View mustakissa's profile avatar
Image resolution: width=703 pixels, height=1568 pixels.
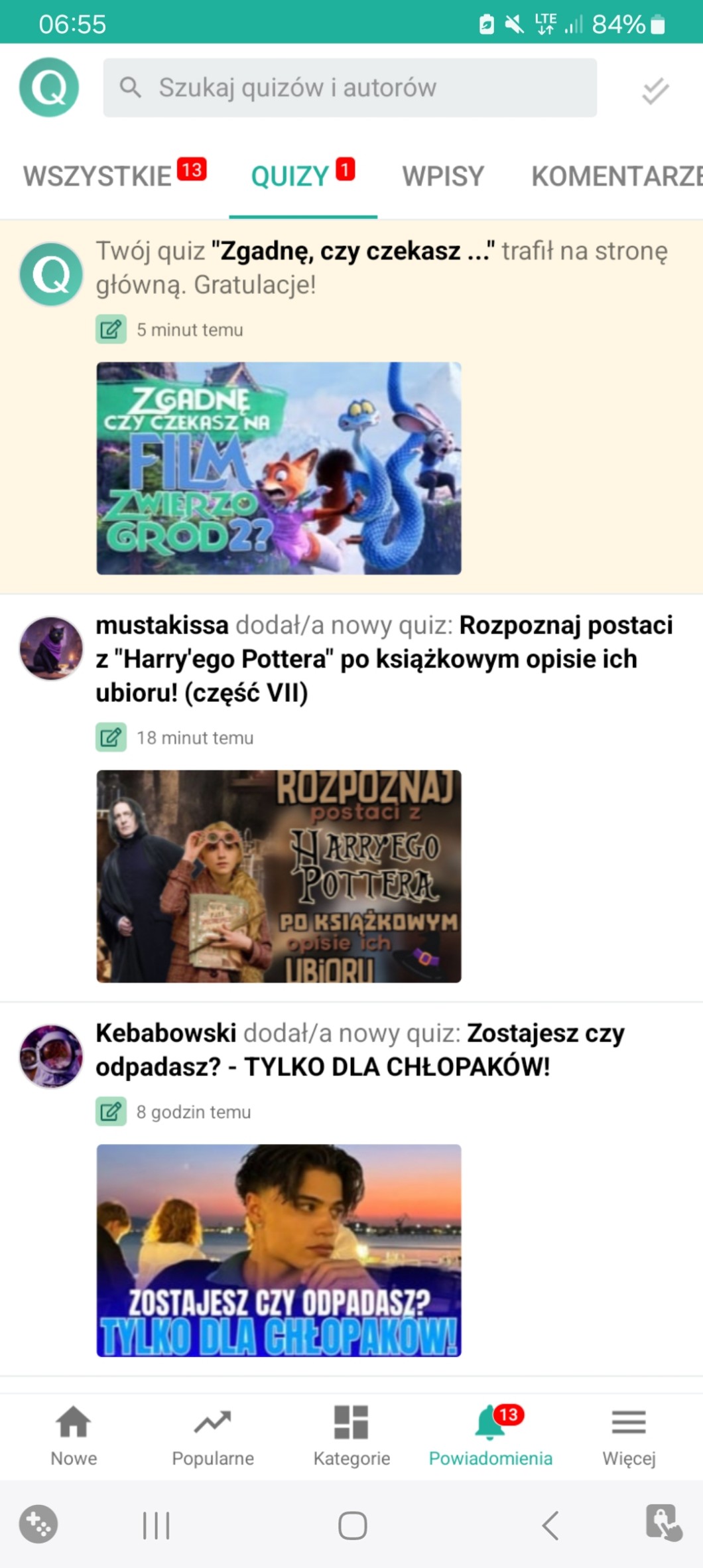tap(51, 648)
